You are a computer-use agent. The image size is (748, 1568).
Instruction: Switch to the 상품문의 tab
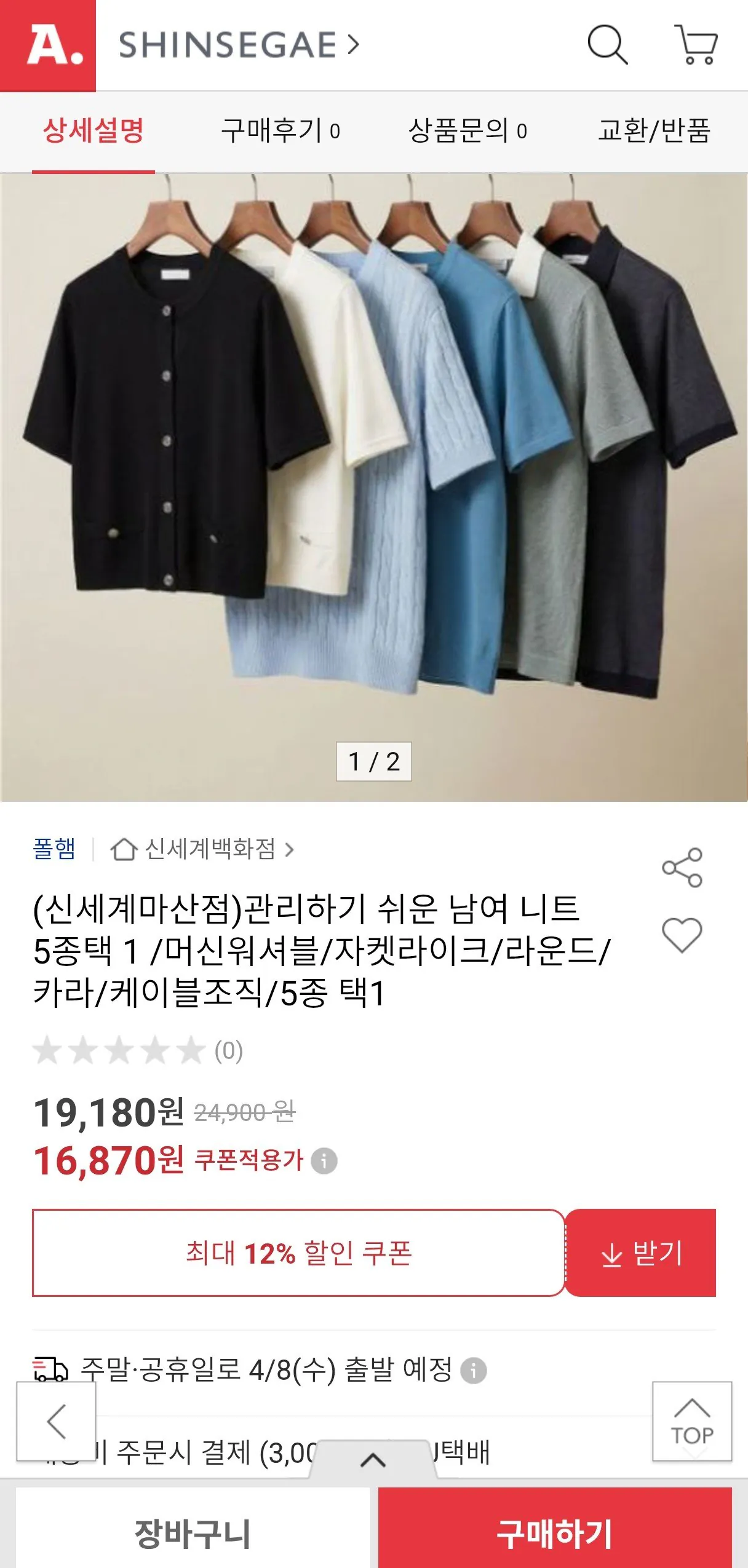468,131
